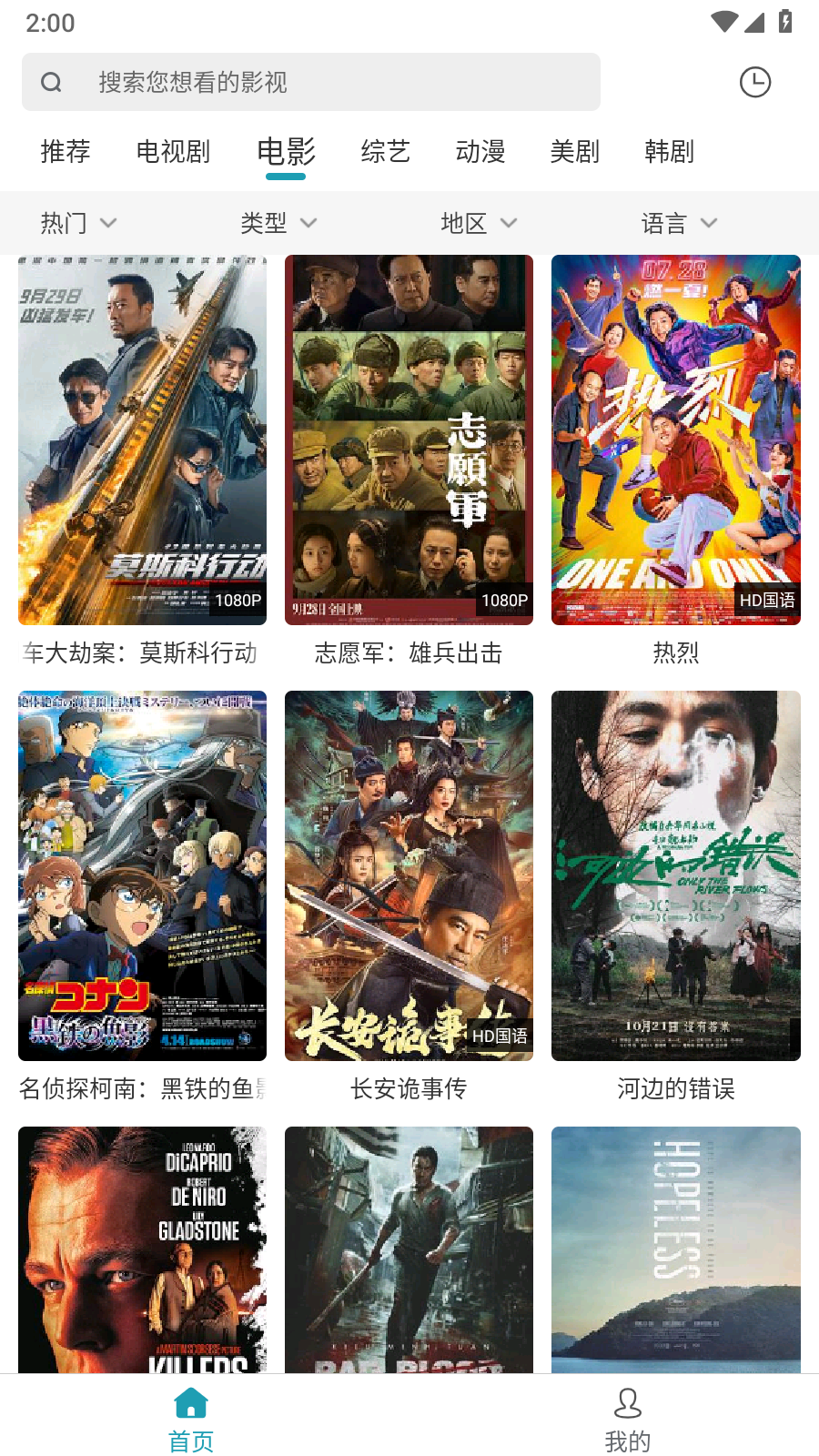The width and height of the screenshot is (819, 1456).
Task: Expand the 地区 region dropdown
Action: pos(480,223)
